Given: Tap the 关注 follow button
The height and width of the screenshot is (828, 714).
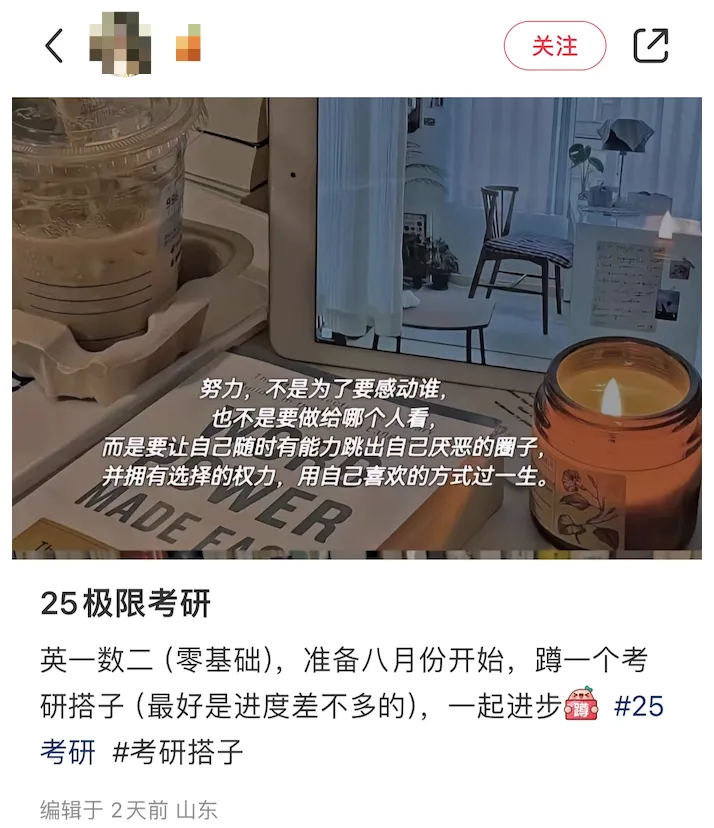Looking at the screenshot, I should pyautogui.click(x=554, y=46).
